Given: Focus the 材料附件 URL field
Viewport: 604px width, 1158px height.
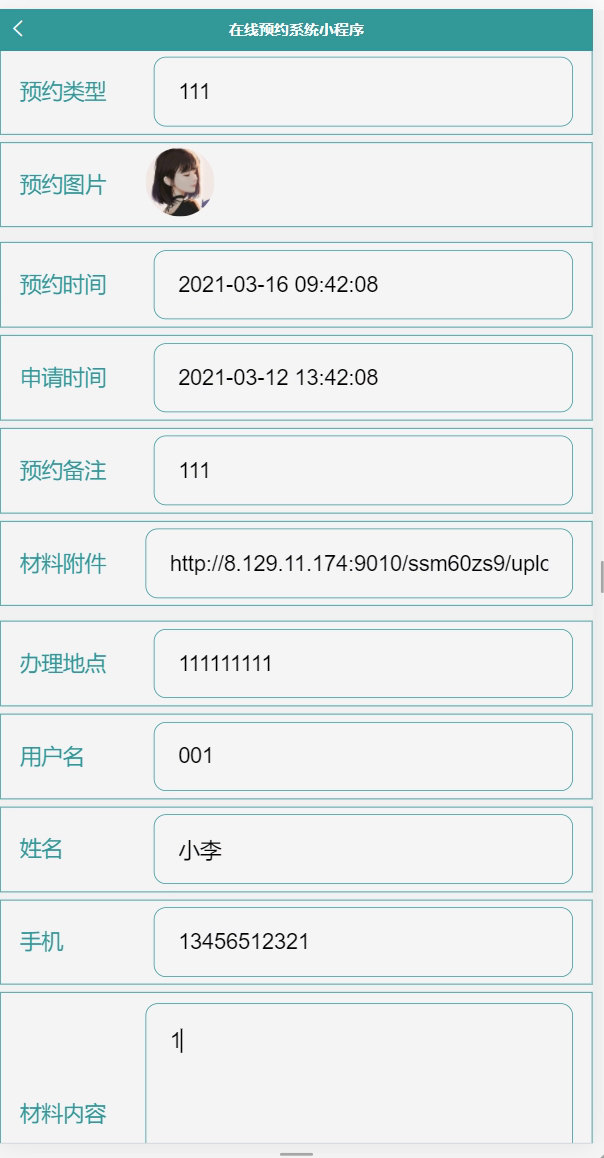Looking at the screenshot, I should tap(359, 563).
